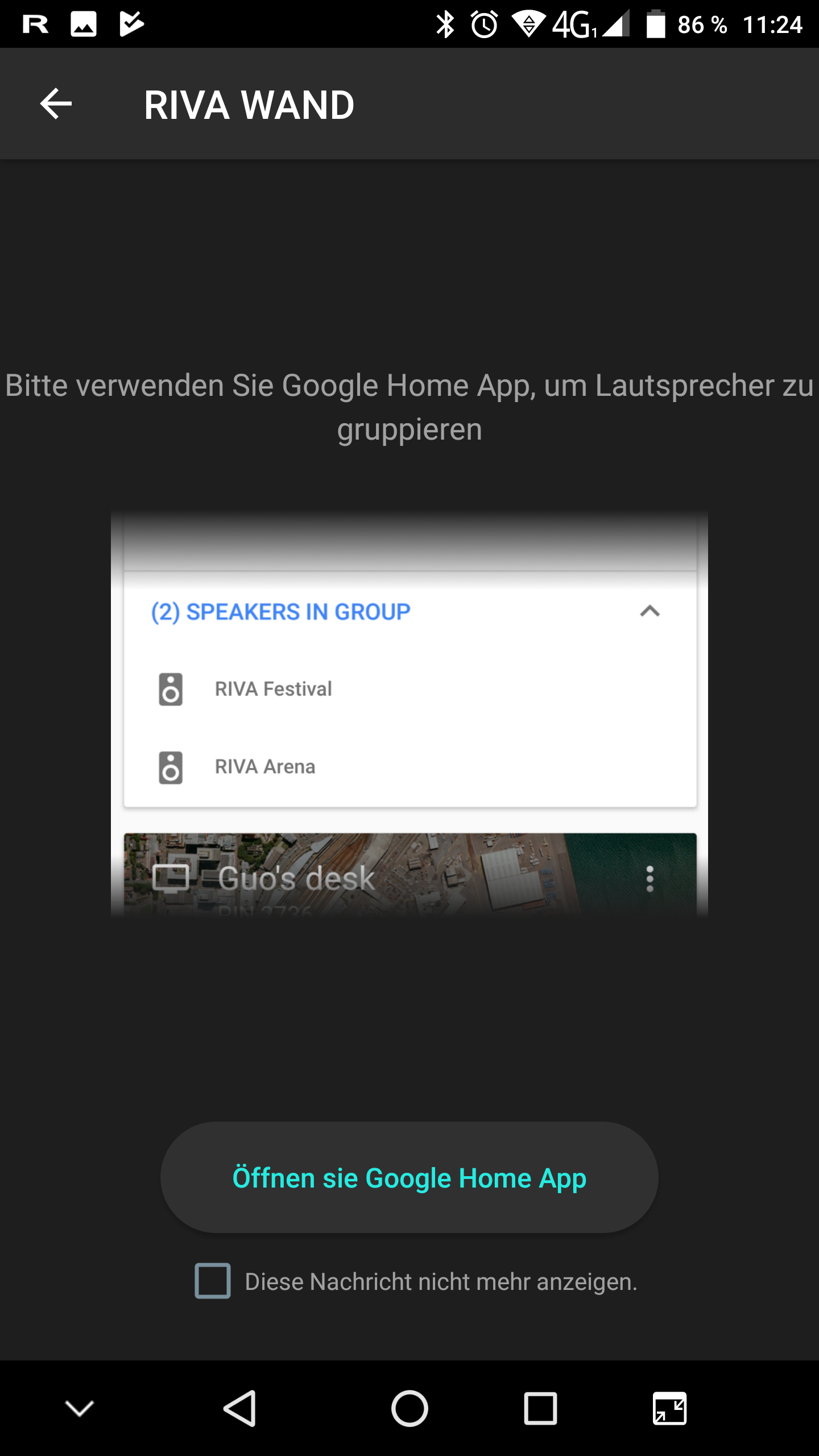Open the recent apps overview
This screenshot has height=1456, width=819.
click(540, 1408)
